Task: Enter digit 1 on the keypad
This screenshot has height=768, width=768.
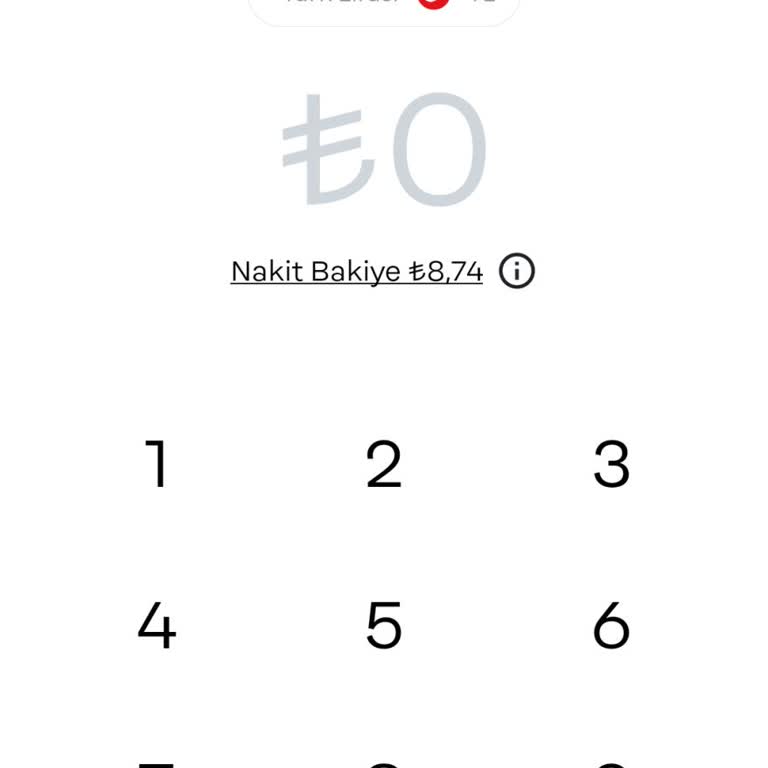Action: [x=157, y=465]
